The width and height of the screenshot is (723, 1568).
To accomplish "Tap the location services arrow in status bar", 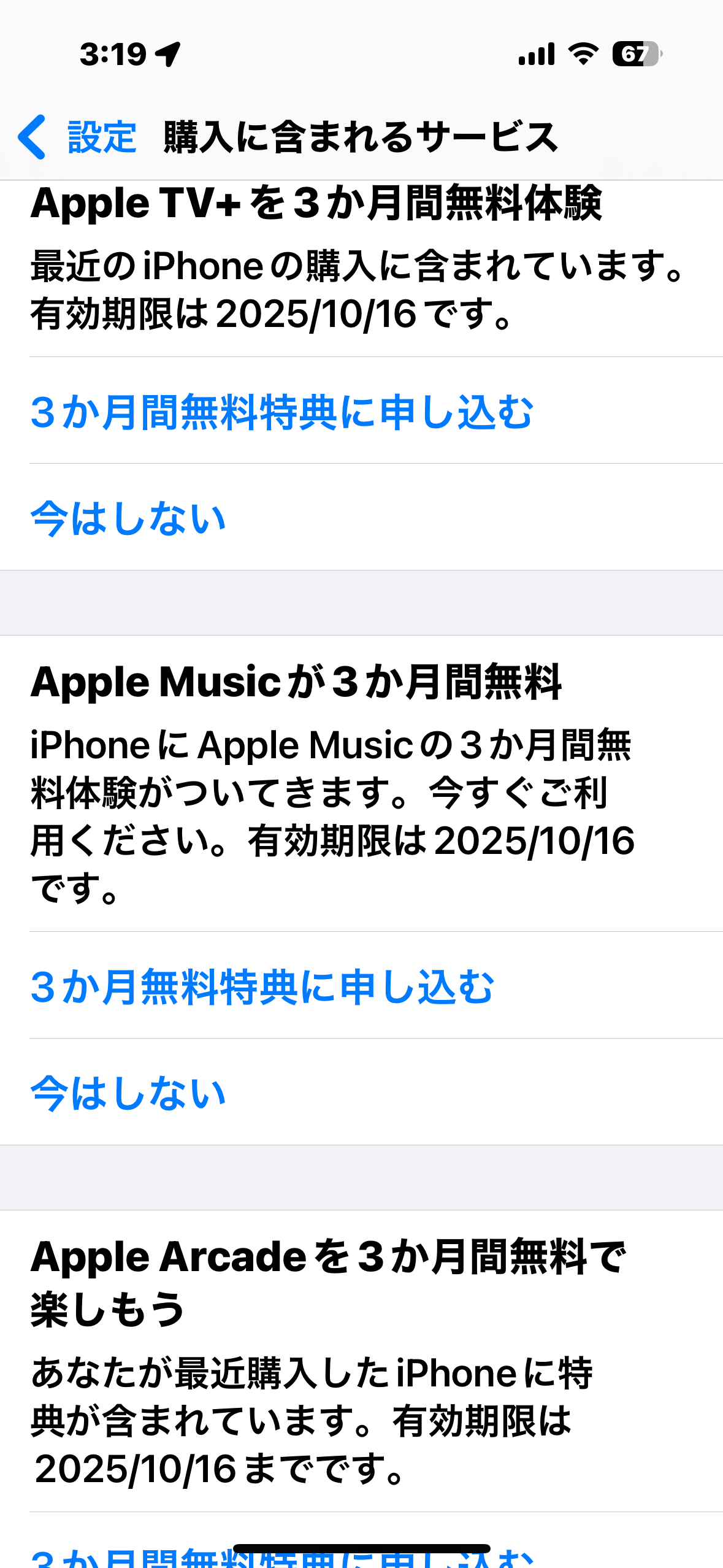I will (167, 54).
